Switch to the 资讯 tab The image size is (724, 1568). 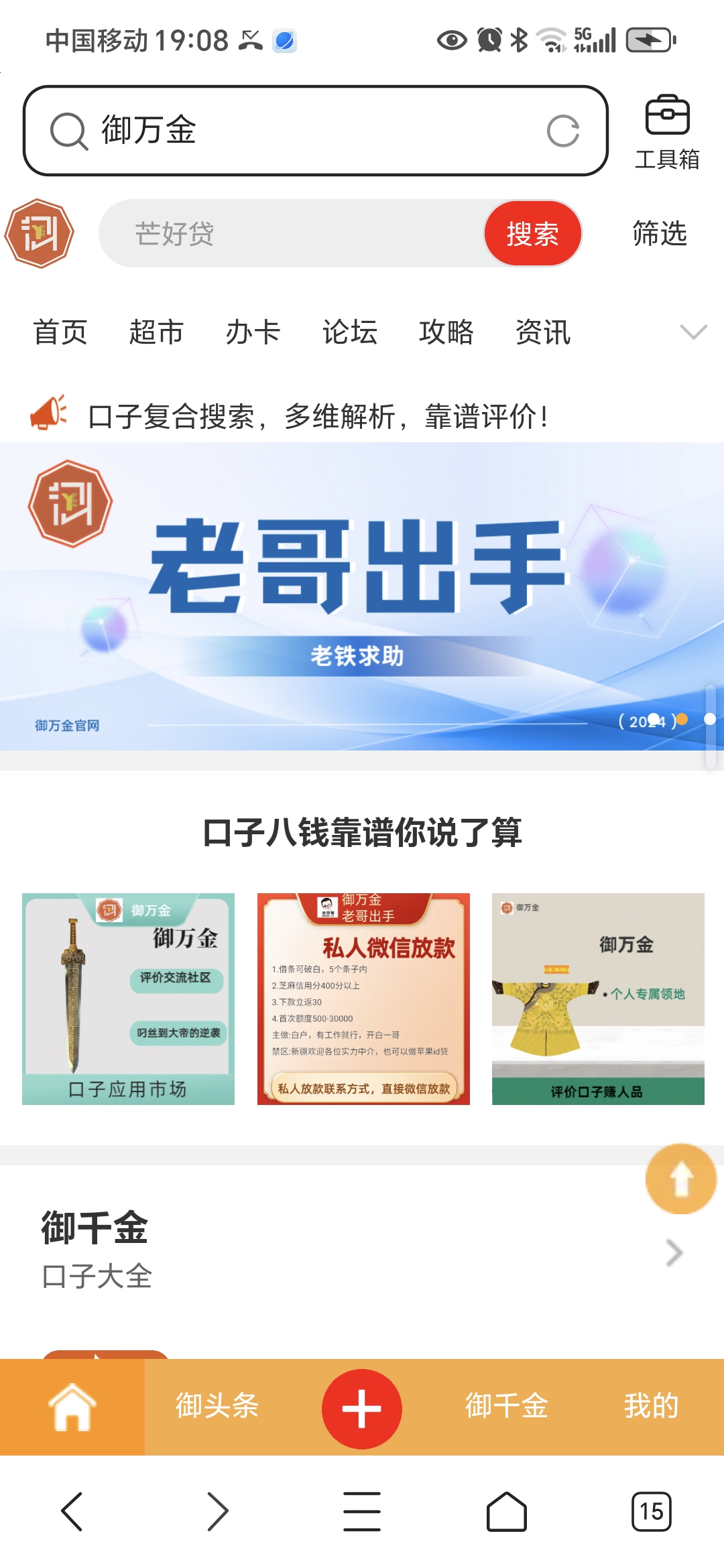(x=542, y=332)
